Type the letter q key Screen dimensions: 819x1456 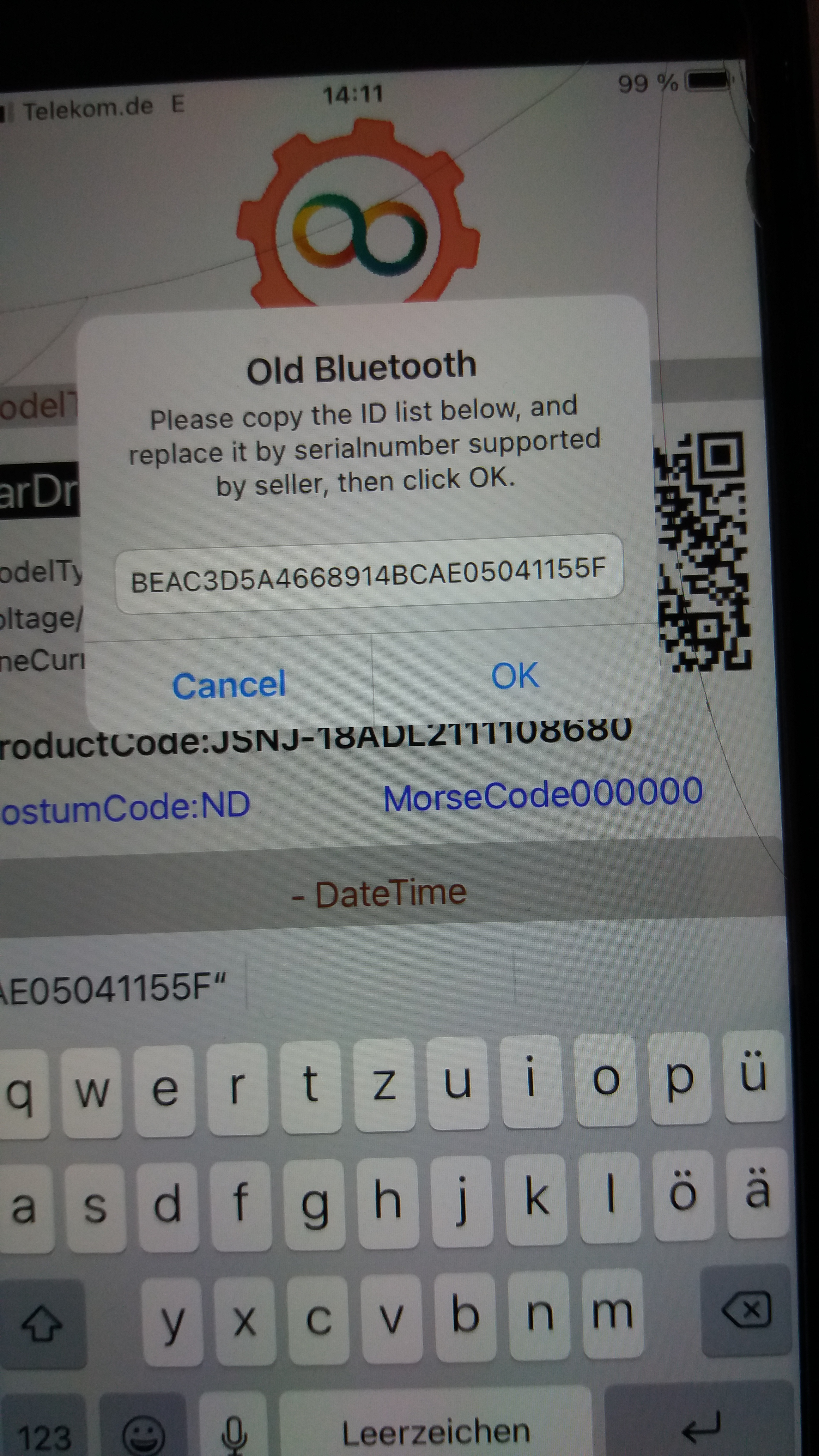click(20, 1094)
